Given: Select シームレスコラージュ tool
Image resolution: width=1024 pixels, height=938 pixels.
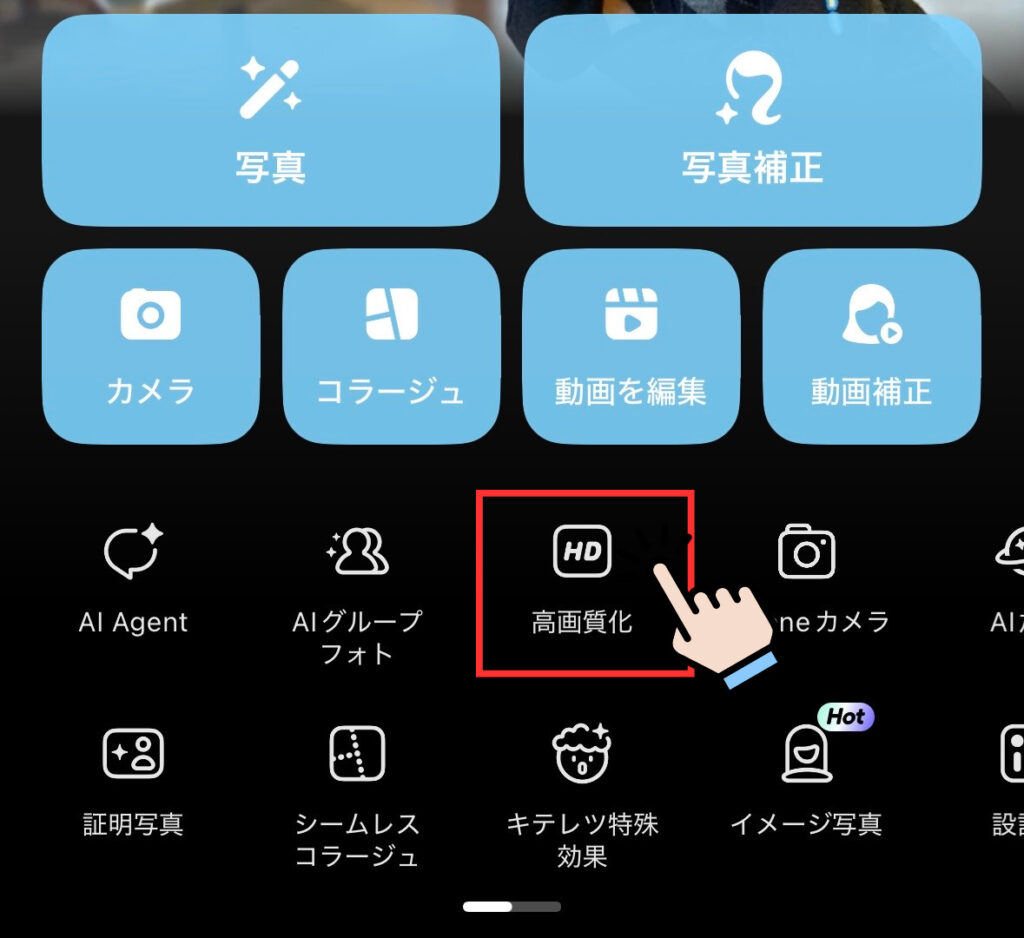Looking at the screenshot, I should 357,795.
